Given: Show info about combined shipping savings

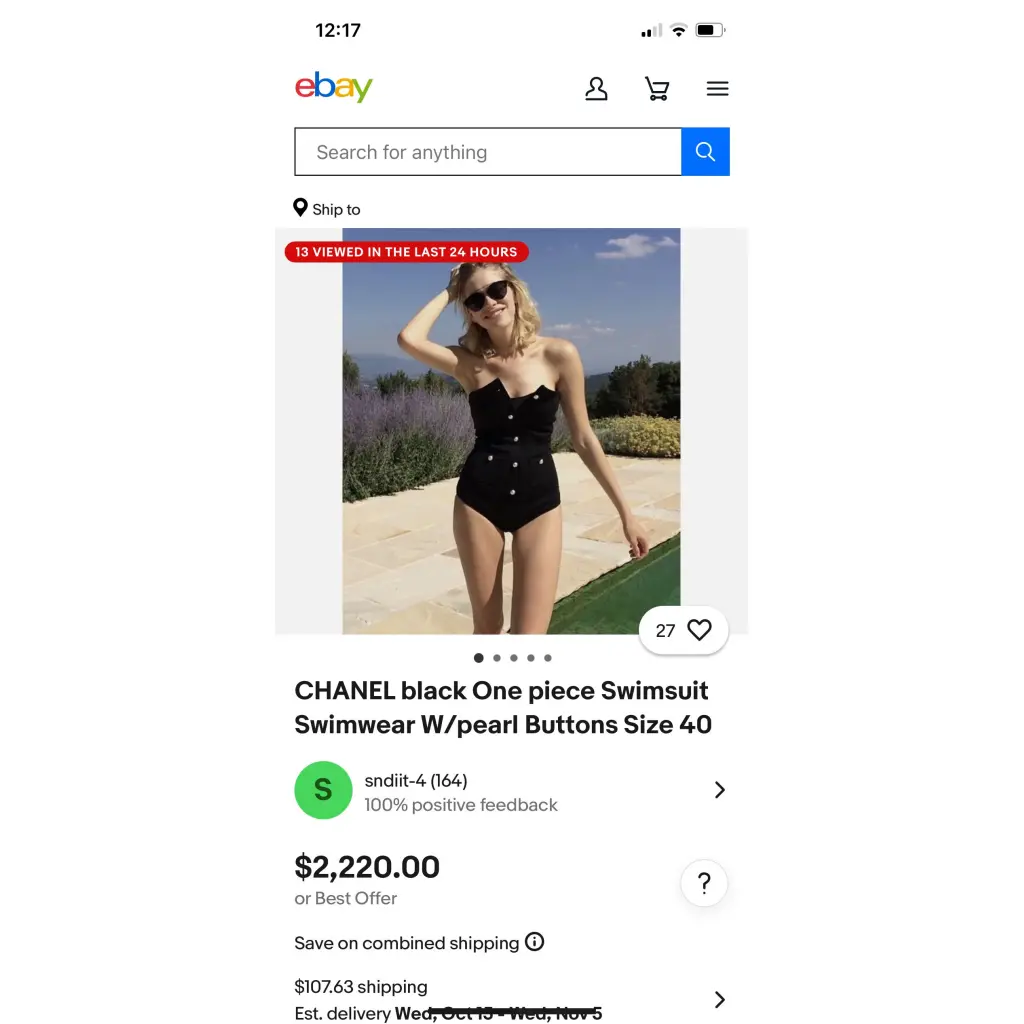Looking at the screenshot, I should 535,942.
